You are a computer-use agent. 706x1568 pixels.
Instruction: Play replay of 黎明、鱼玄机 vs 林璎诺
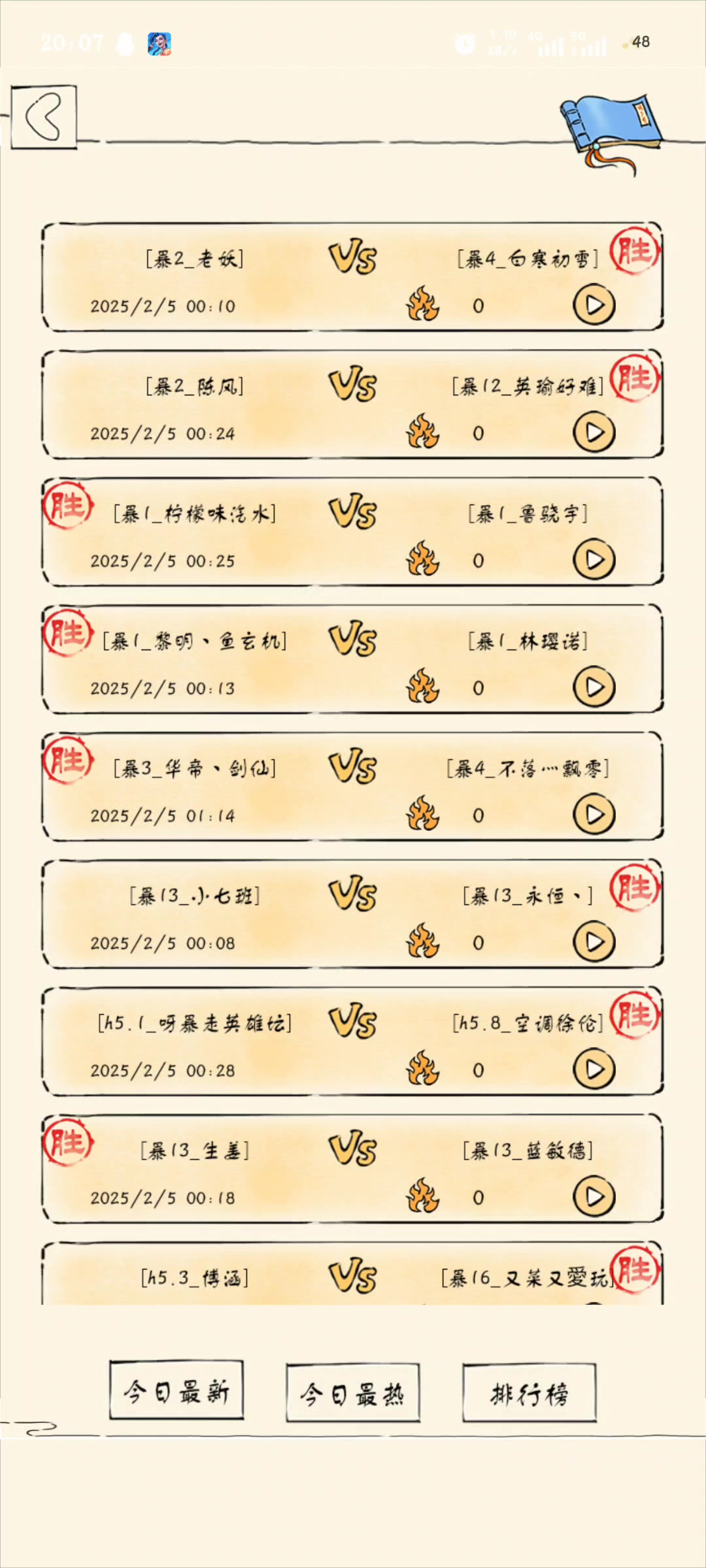point(594,687)
